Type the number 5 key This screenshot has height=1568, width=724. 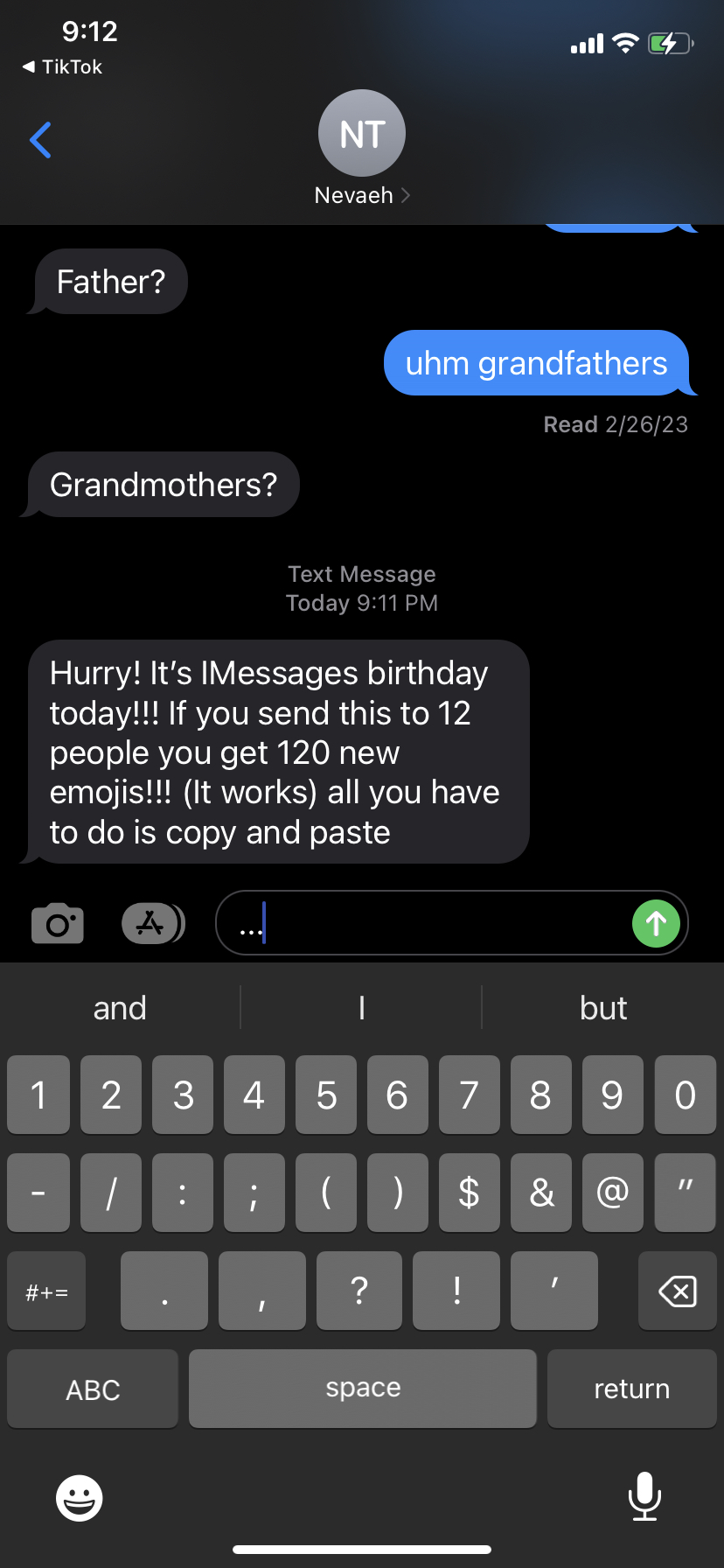(326, 1095)
